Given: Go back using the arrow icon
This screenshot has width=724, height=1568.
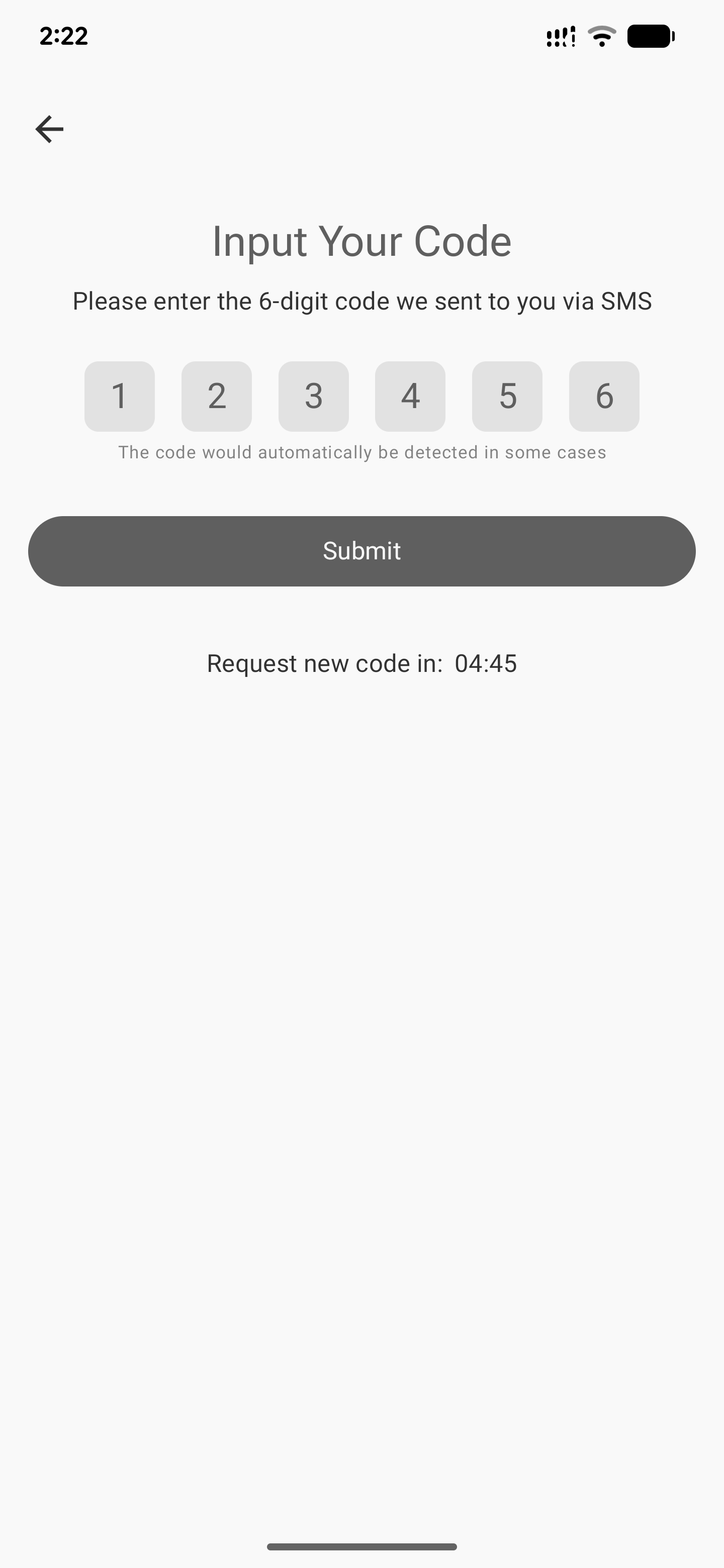Looking at the screenshot, I should (49, 129).
